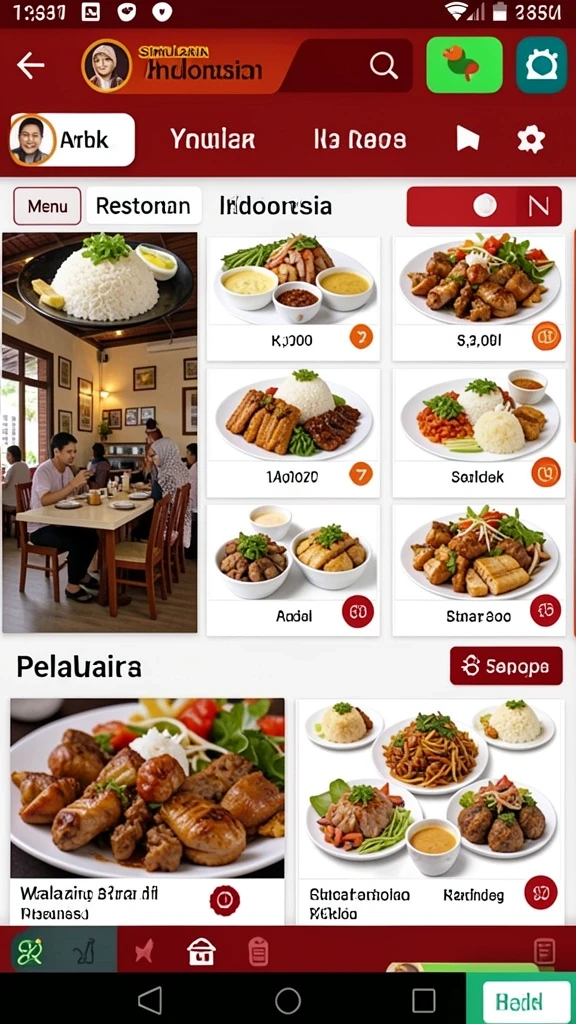Tap the home icon in bottom bar

[202, 952]
